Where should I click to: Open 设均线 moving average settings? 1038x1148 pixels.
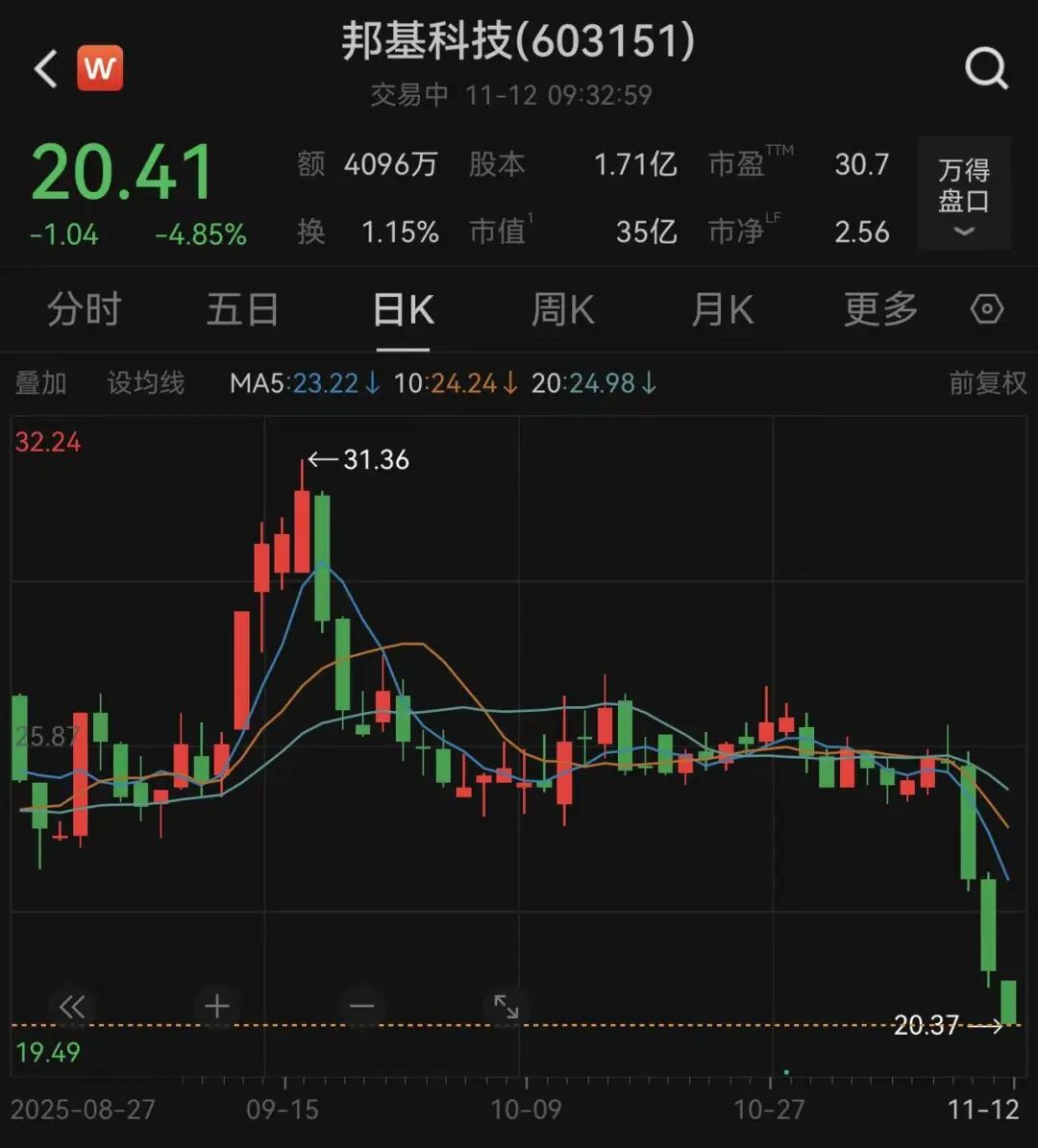(x=144, y=382)
